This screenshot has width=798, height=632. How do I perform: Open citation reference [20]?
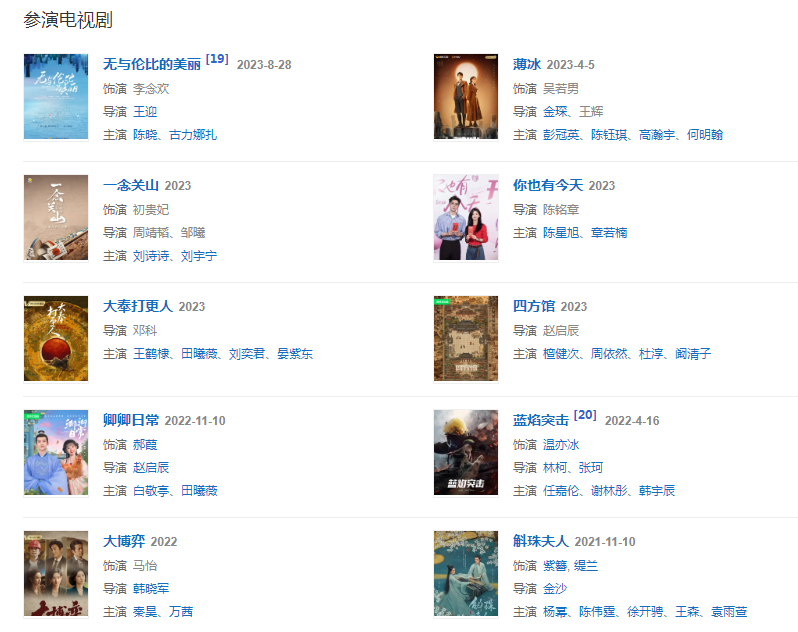585,415
